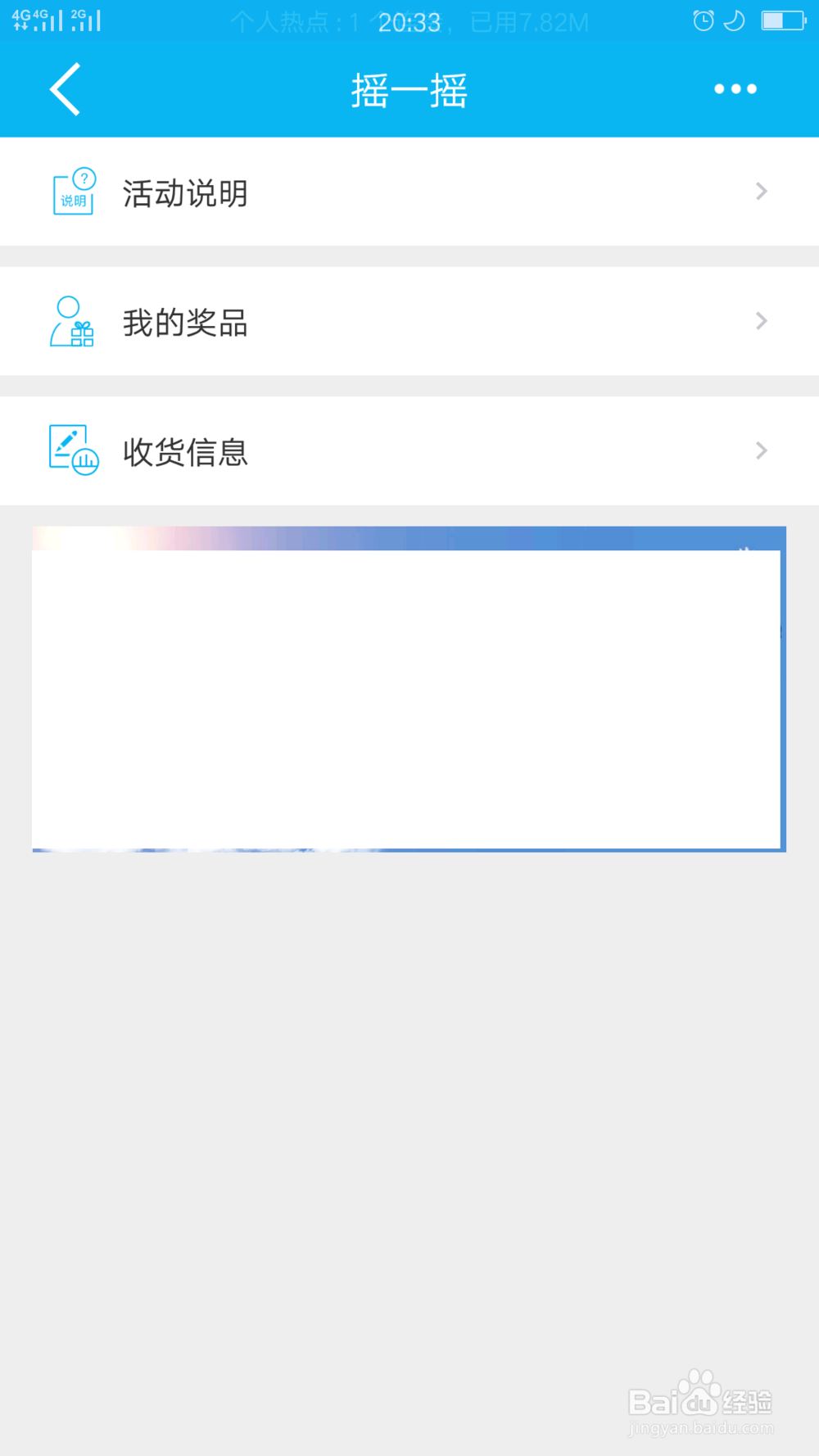The image size is (819, 1456).
Task: Expand the 活动说明 row chevron
Action: pyautogui.click(x=761, y=191)
